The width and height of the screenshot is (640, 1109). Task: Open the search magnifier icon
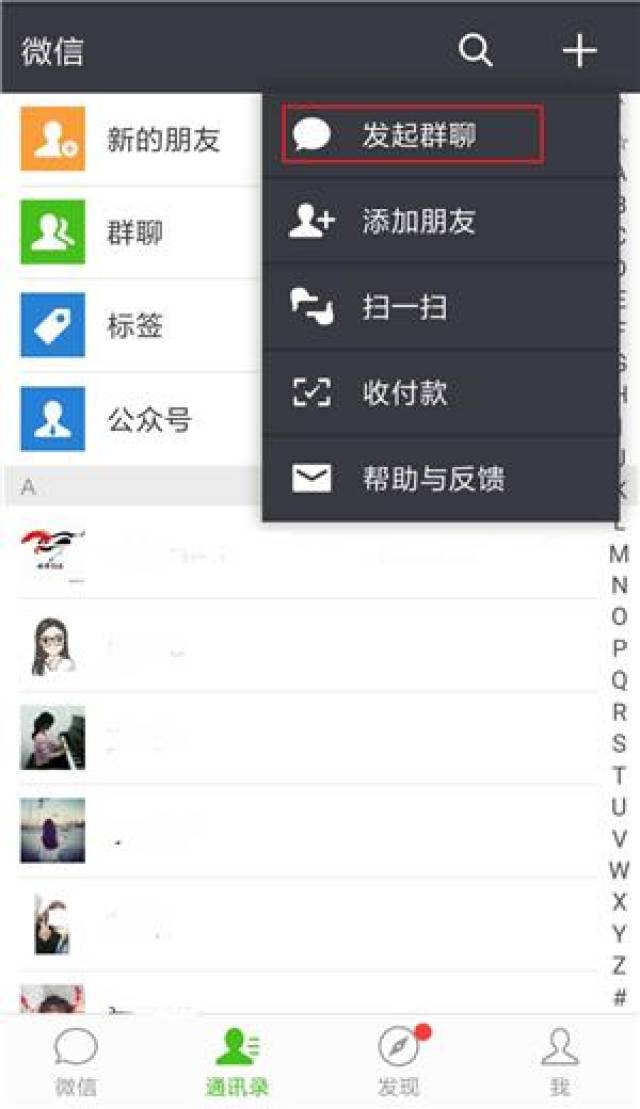[476, 50]
